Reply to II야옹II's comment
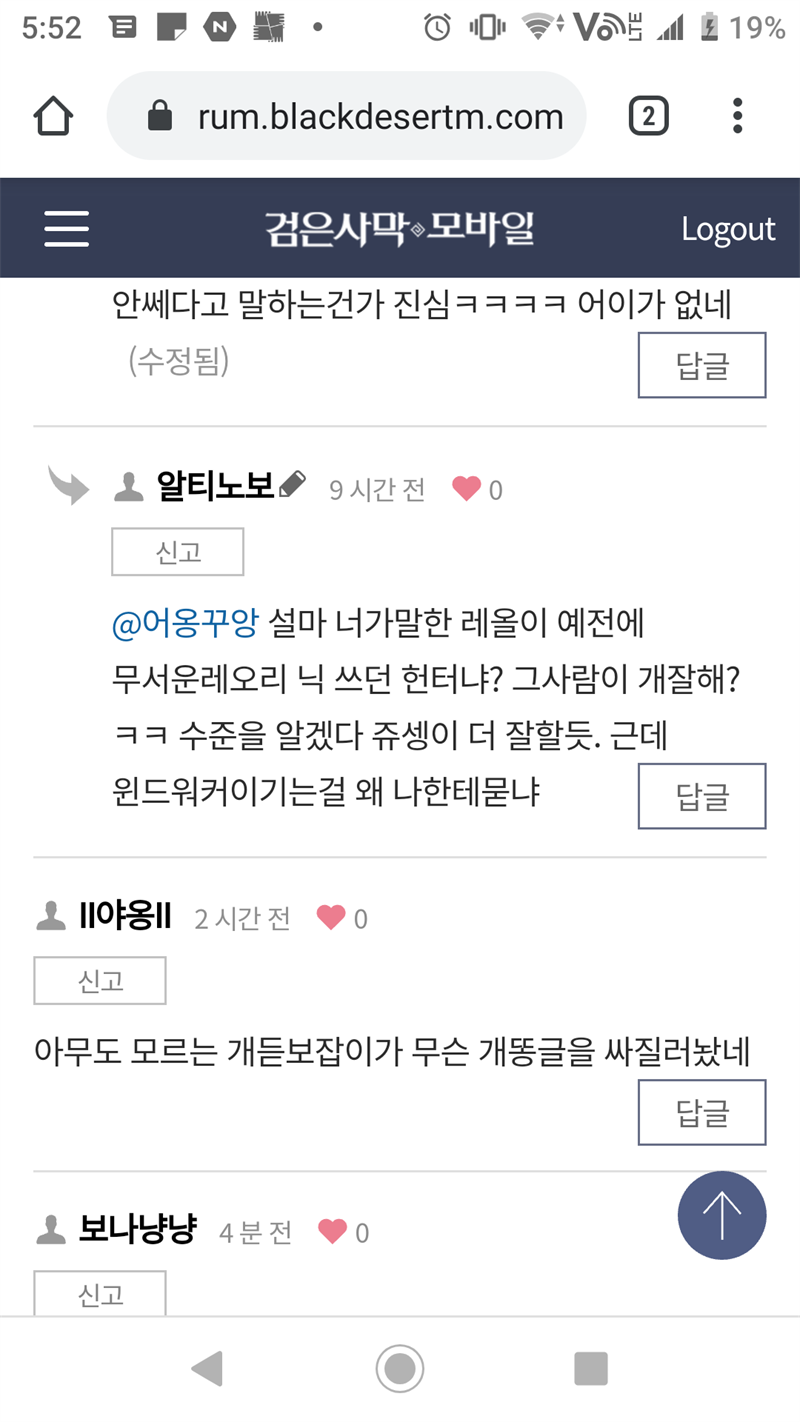 point(702,1112)
